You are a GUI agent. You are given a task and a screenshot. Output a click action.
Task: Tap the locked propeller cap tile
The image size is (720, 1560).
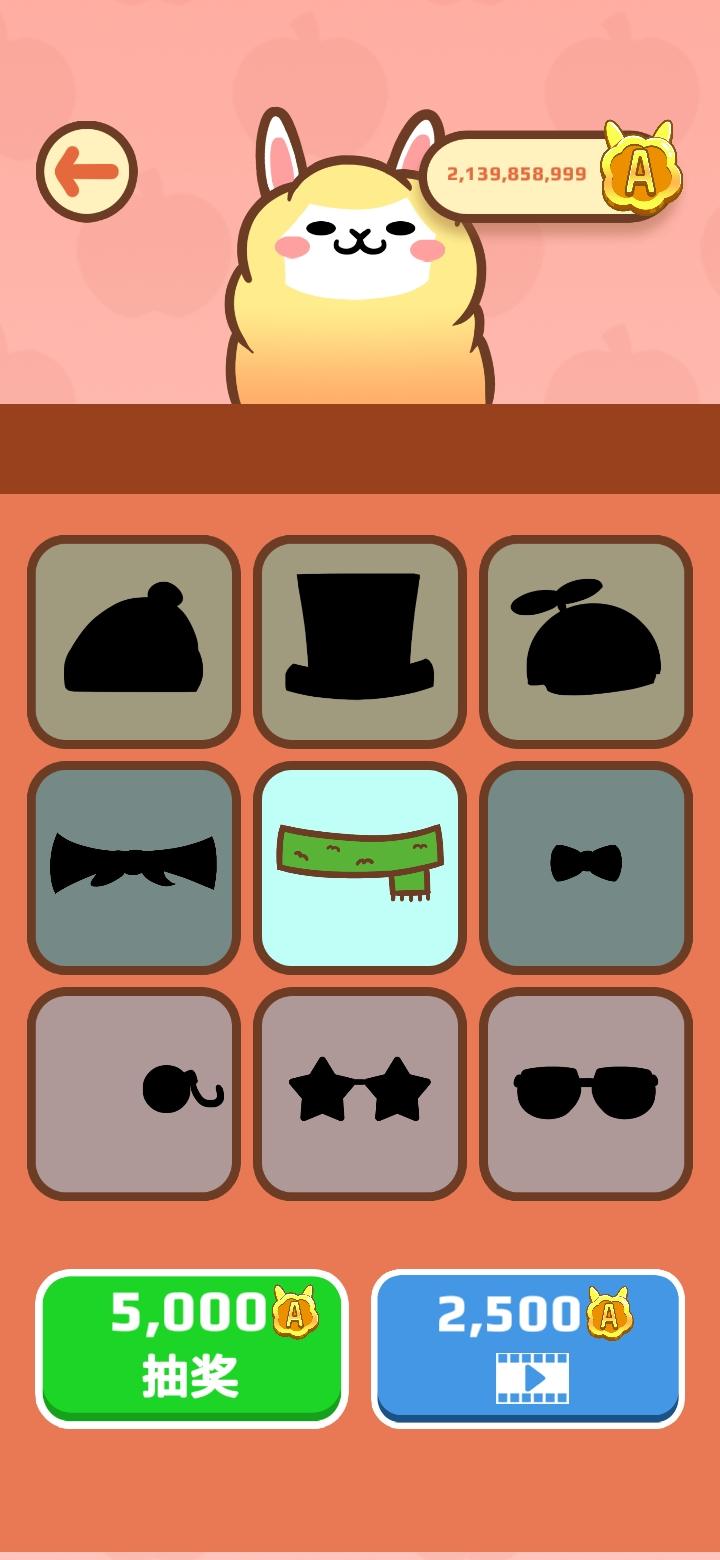point(586,641)
